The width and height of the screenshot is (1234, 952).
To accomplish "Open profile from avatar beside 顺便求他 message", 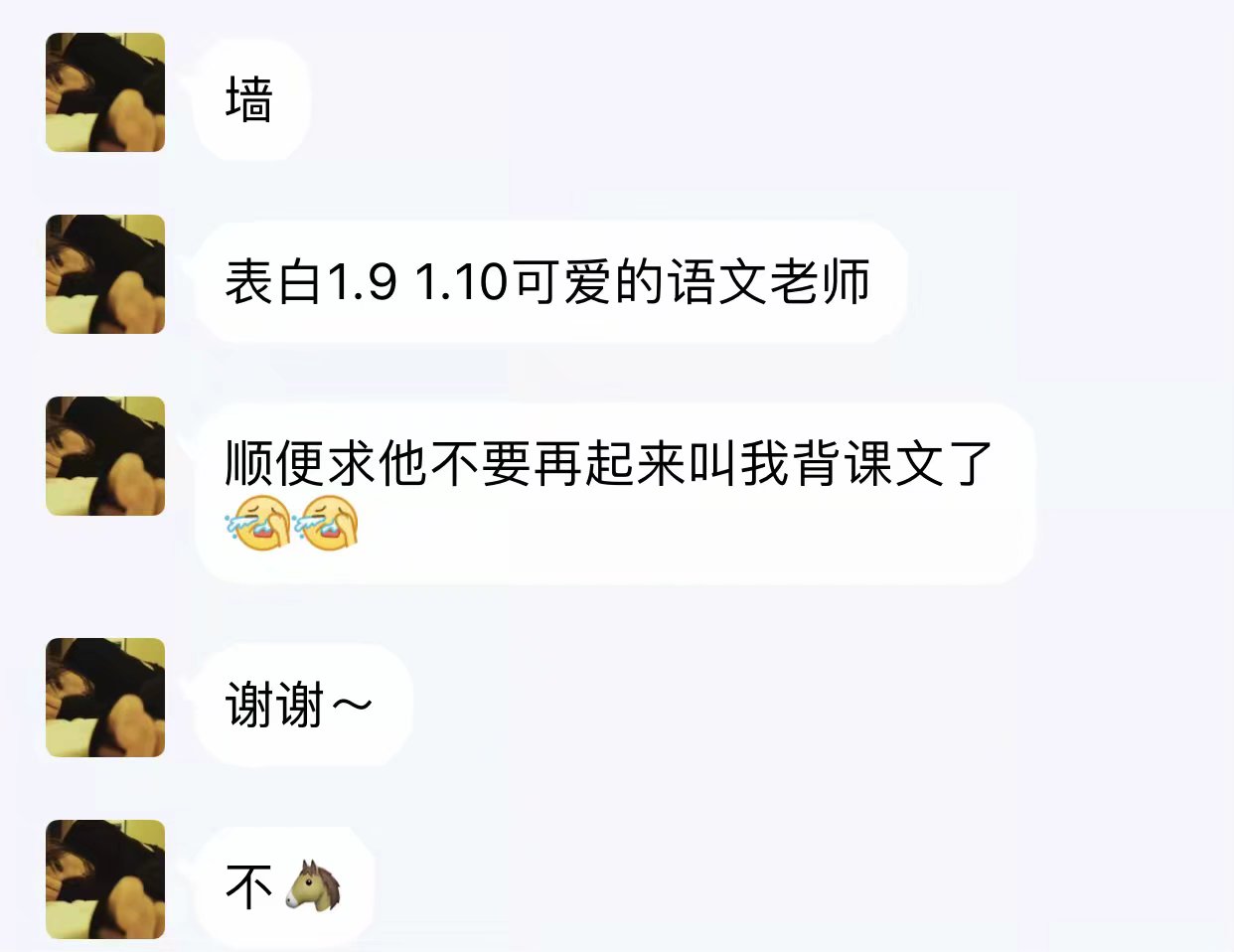I will point(105,456).
